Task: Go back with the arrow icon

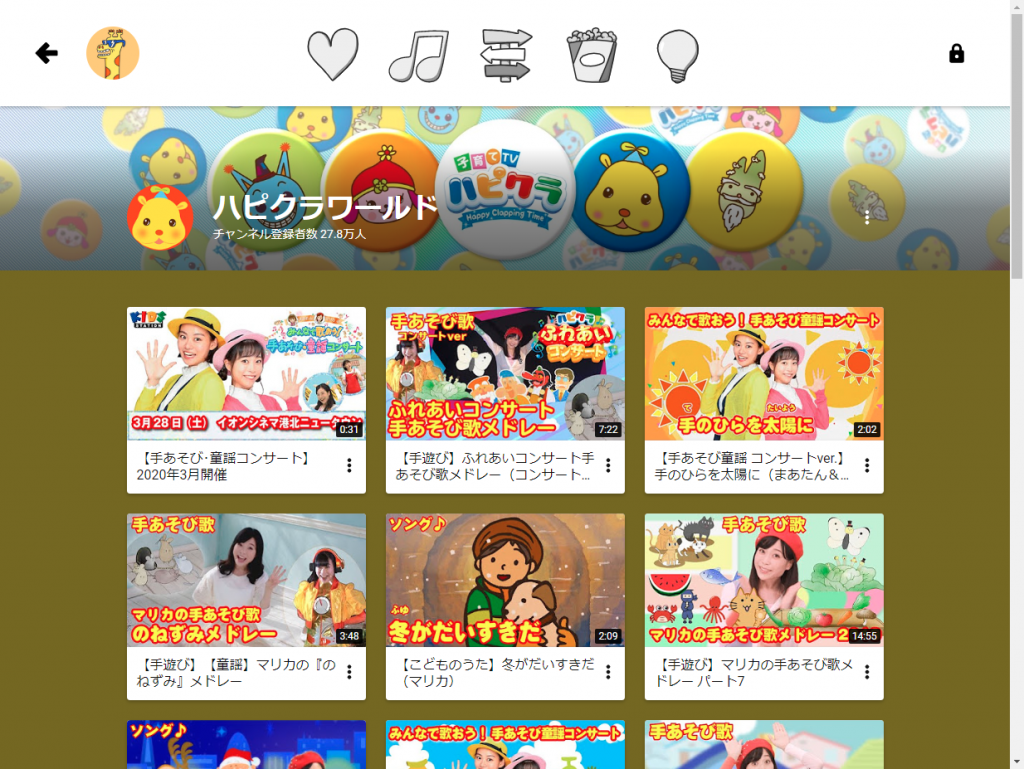Action: tap(46, 53)
